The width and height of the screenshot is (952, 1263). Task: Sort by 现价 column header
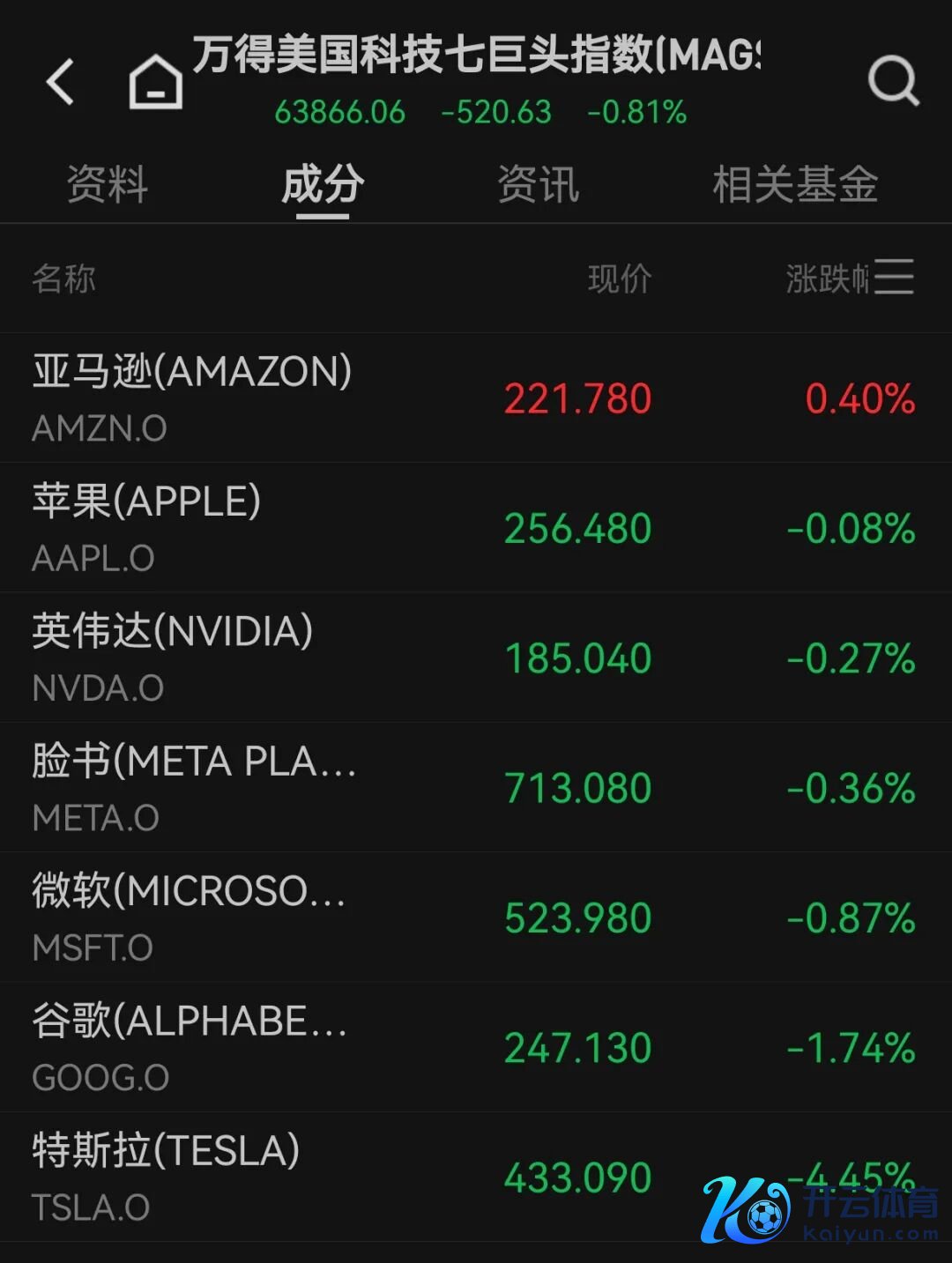(620, 279)
